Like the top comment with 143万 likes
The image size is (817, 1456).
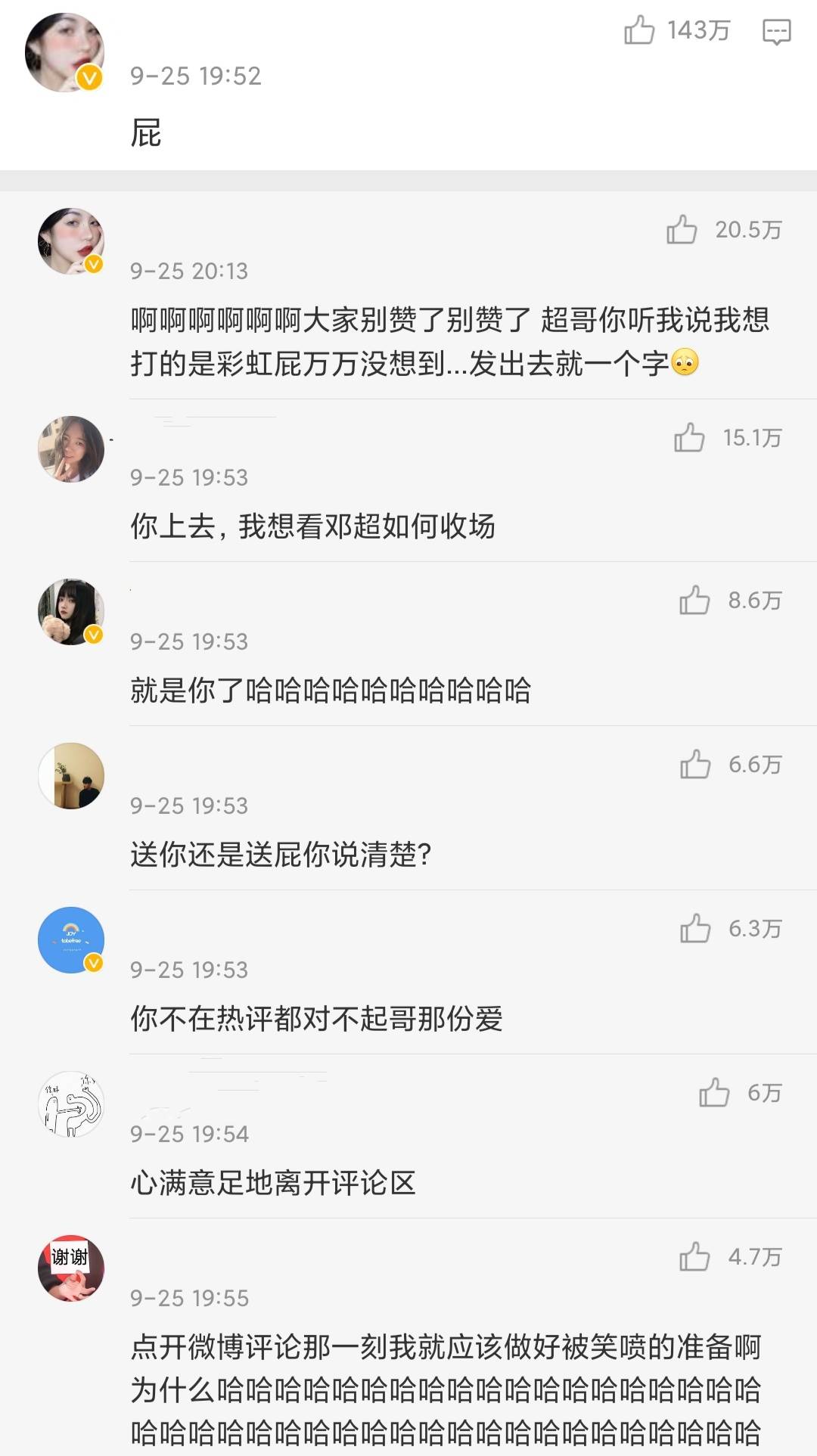(639, 31)
